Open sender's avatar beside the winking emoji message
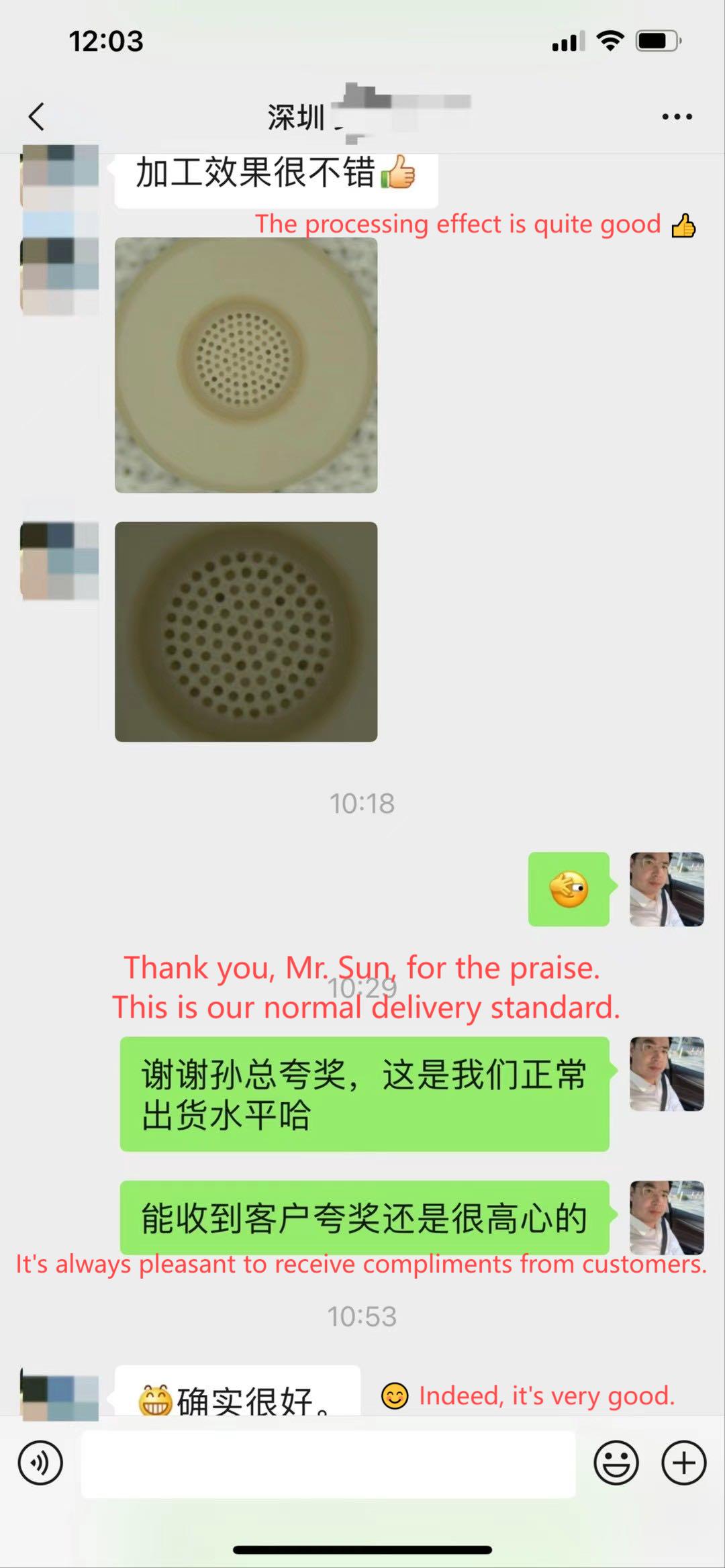 [x=666, y=889]
